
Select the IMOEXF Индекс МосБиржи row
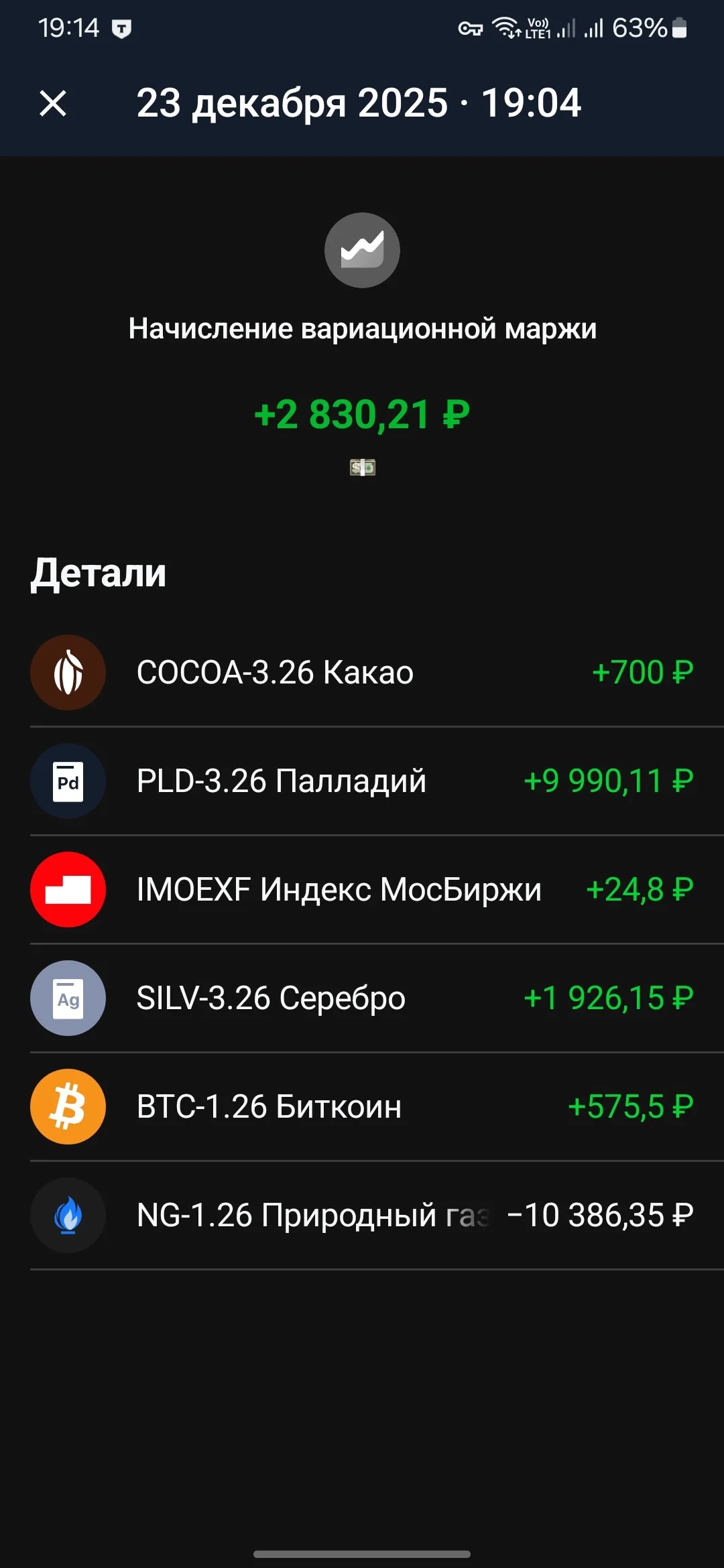(362, 889)
